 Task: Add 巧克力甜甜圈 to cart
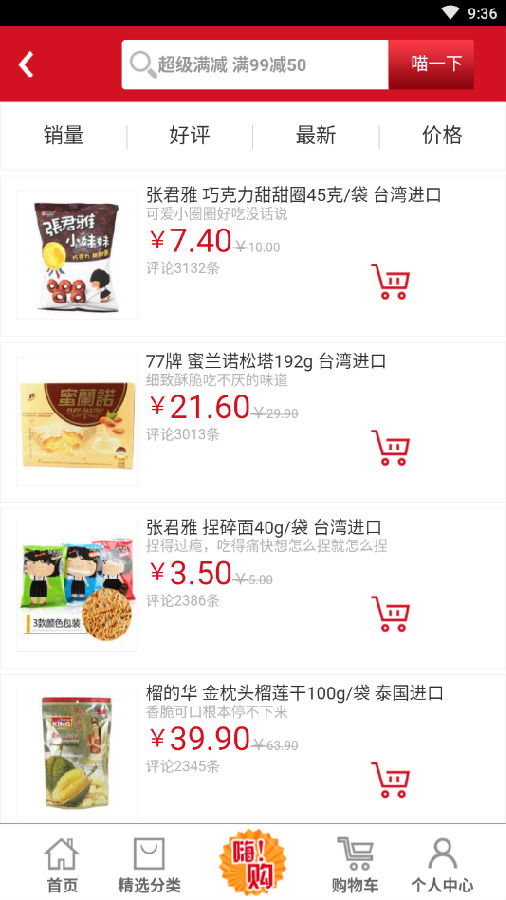tap(391, 281)
